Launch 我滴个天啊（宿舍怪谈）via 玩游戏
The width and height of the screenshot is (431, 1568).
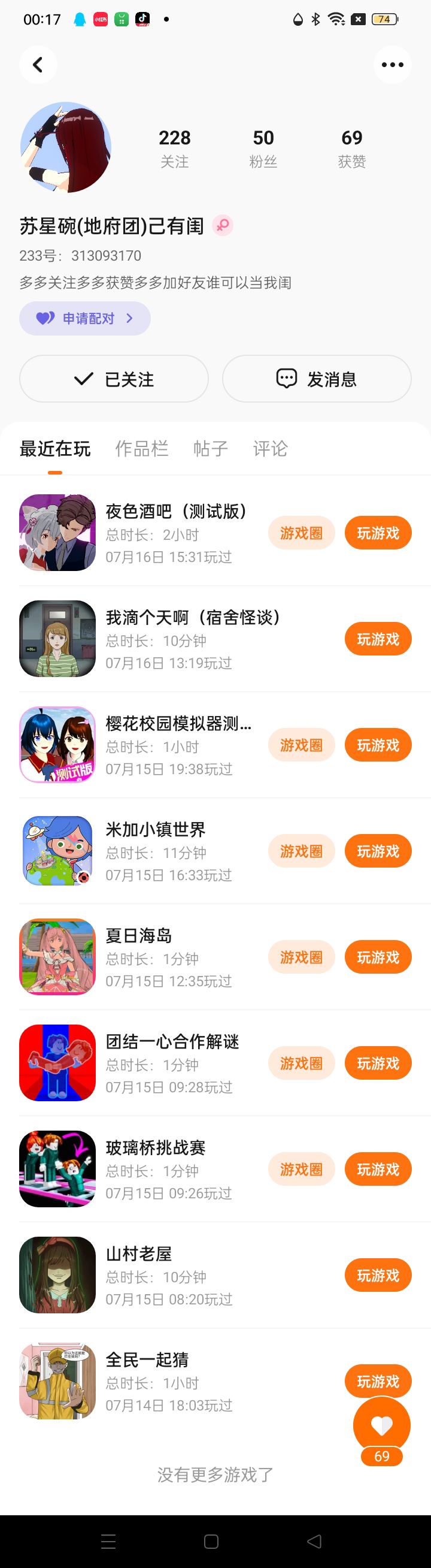[378, 639]
